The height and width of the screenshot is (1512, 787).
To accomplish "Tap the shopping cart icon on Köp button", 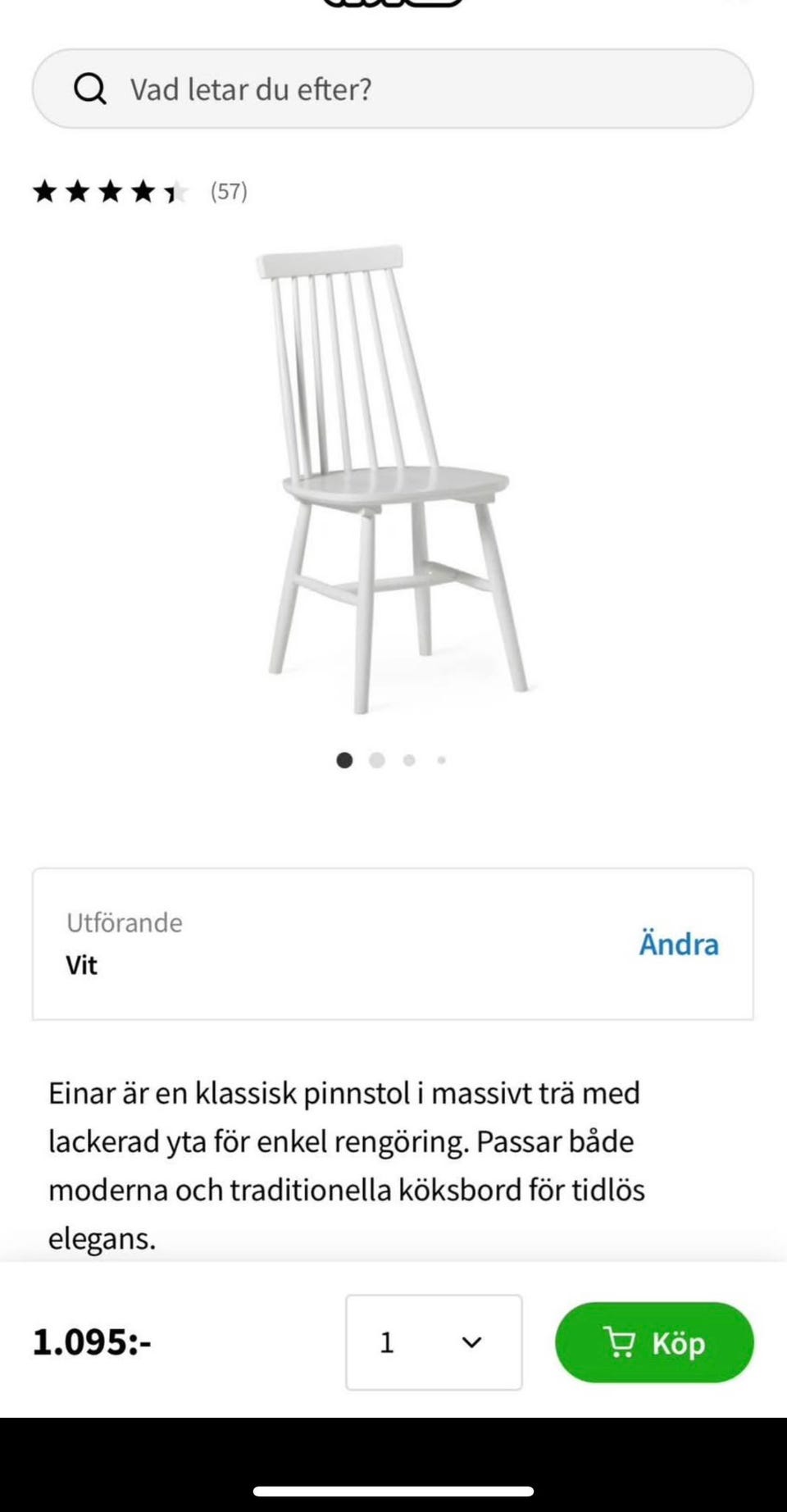I will (x=623, y=1342).
